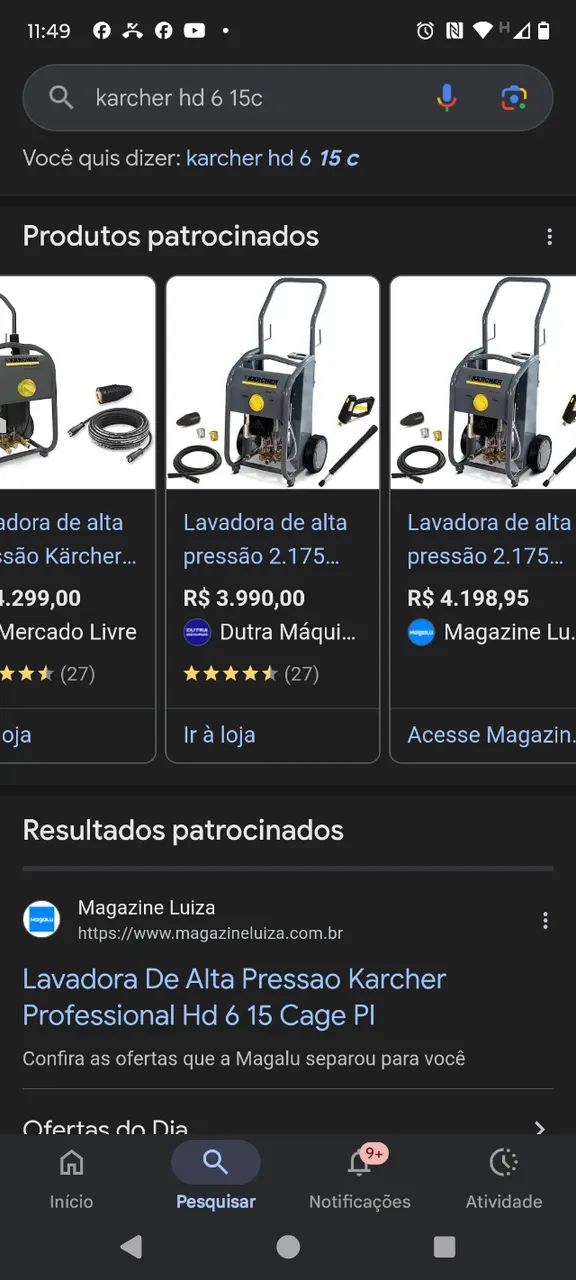Tap Ir à loja on the Dutra Máquinas card
This screenshot has width=576, height=1280.
219,735
